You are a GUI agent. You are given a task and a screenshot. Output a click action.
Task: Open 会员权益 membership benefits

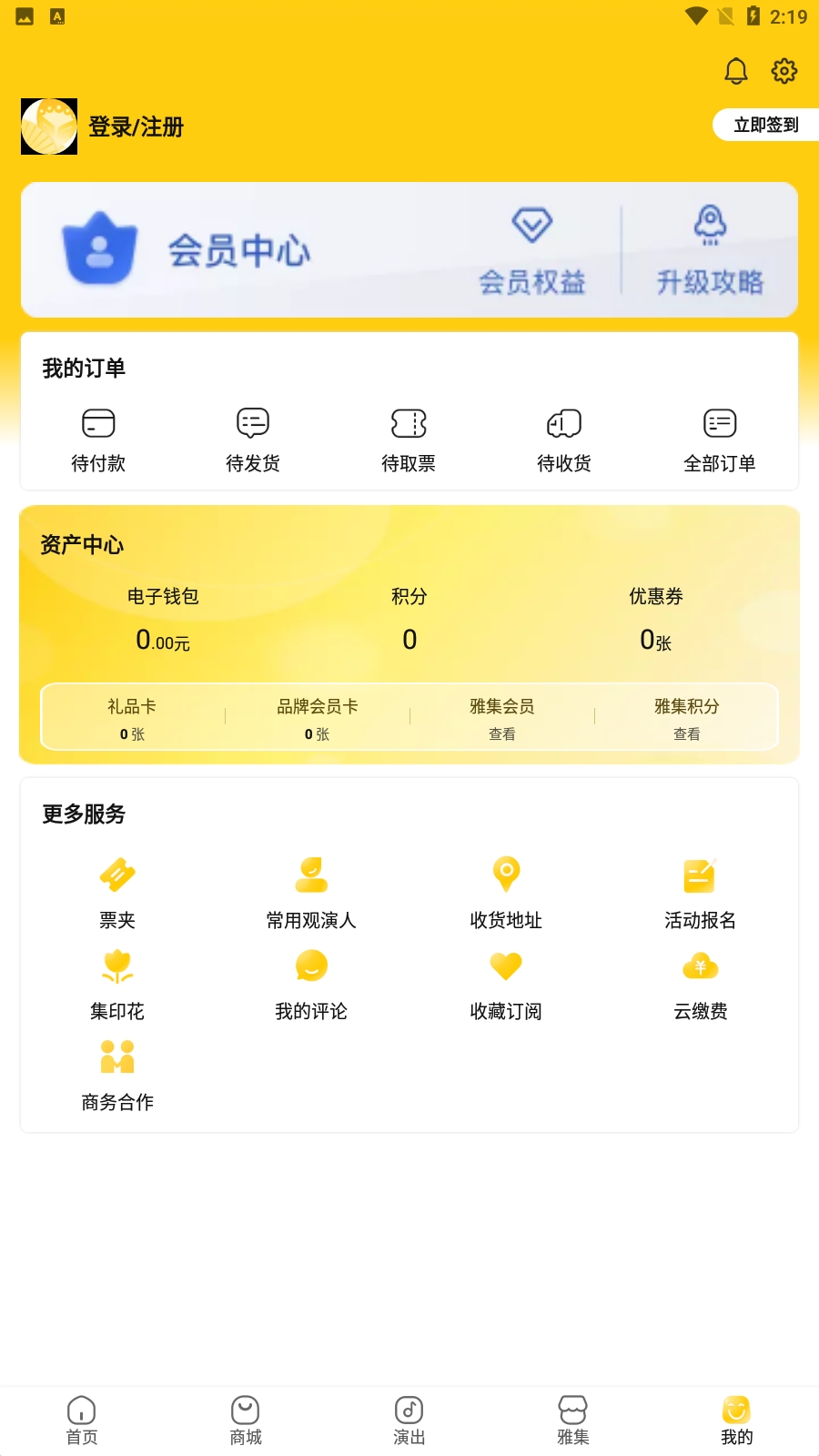pos(534,250)
